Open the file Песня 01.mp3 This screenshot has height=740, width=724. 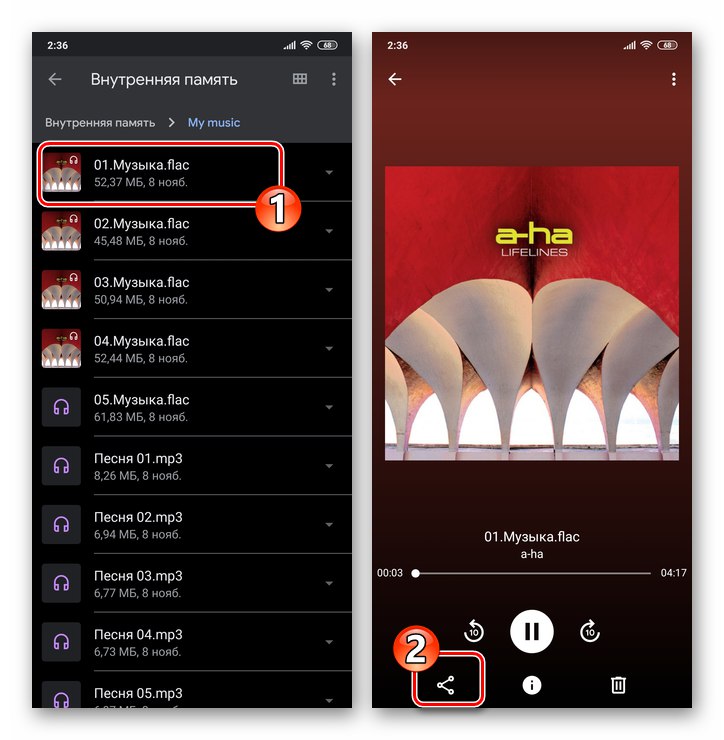[140, 466]
